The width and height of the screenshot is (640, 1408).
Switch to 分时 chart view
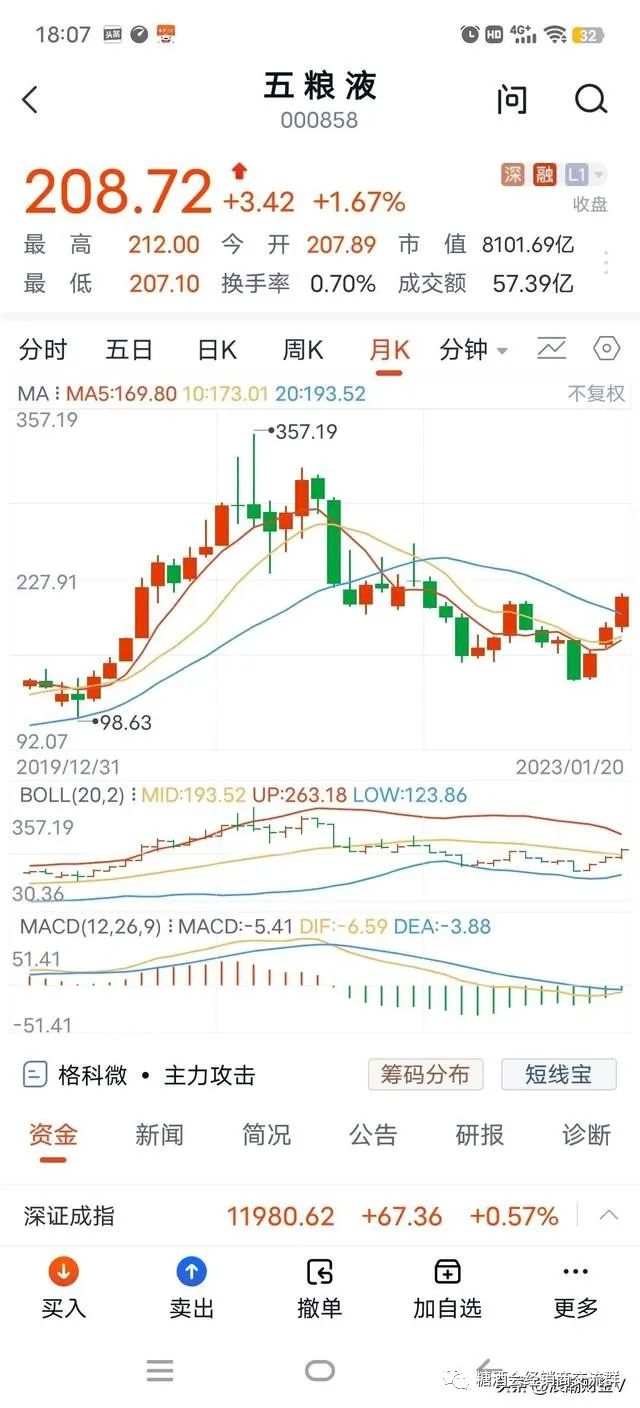coord(44,350)
